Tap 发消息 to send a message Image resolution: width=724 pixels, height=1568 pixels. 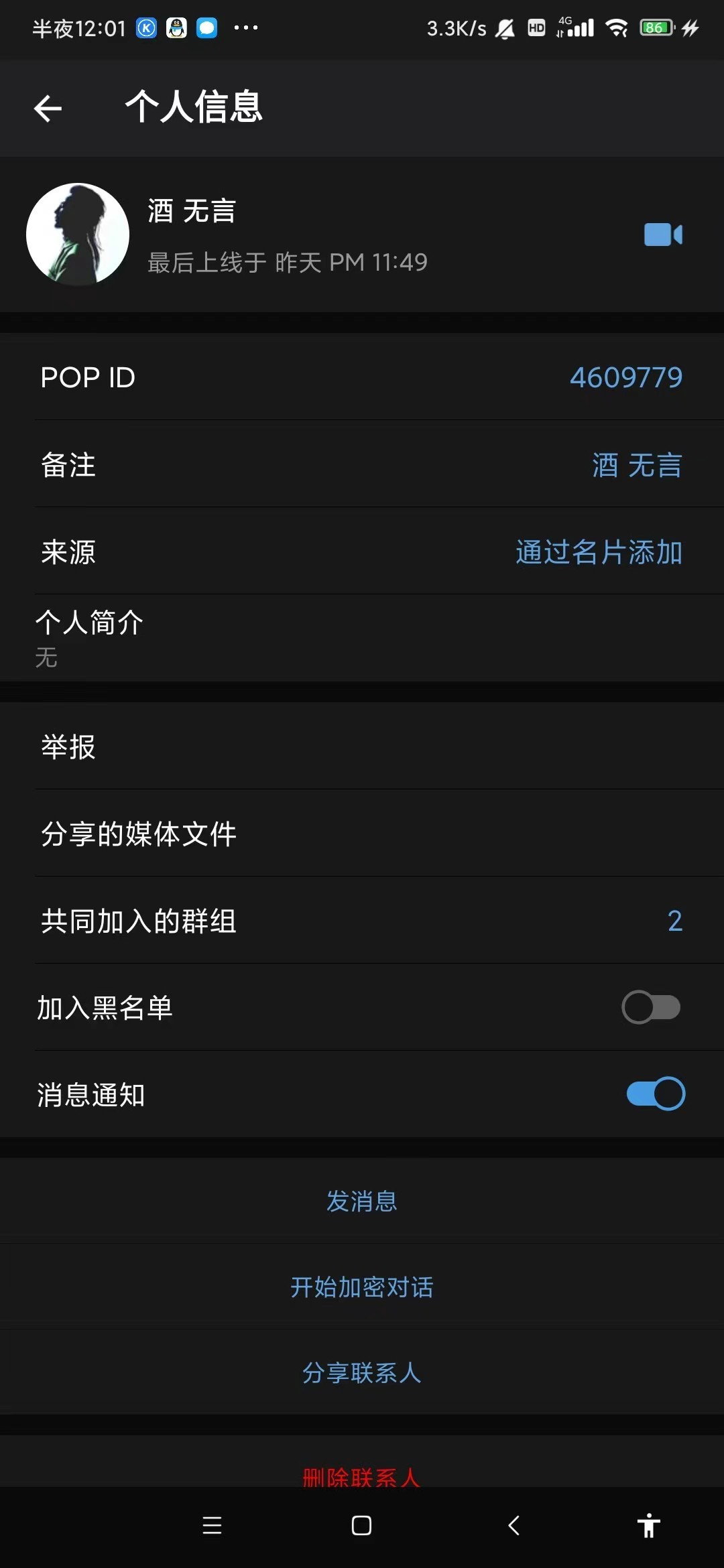point(362,1201)
